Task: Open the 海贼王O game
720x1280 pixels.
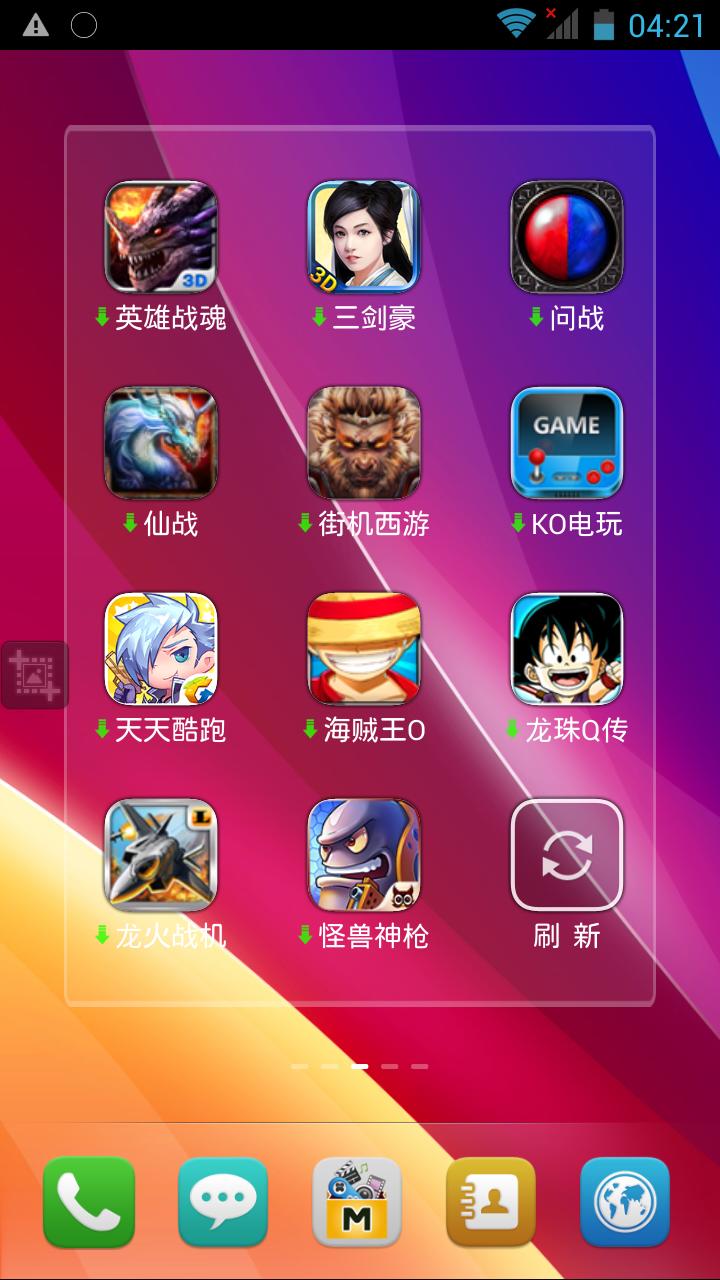Action: (363, 649)
